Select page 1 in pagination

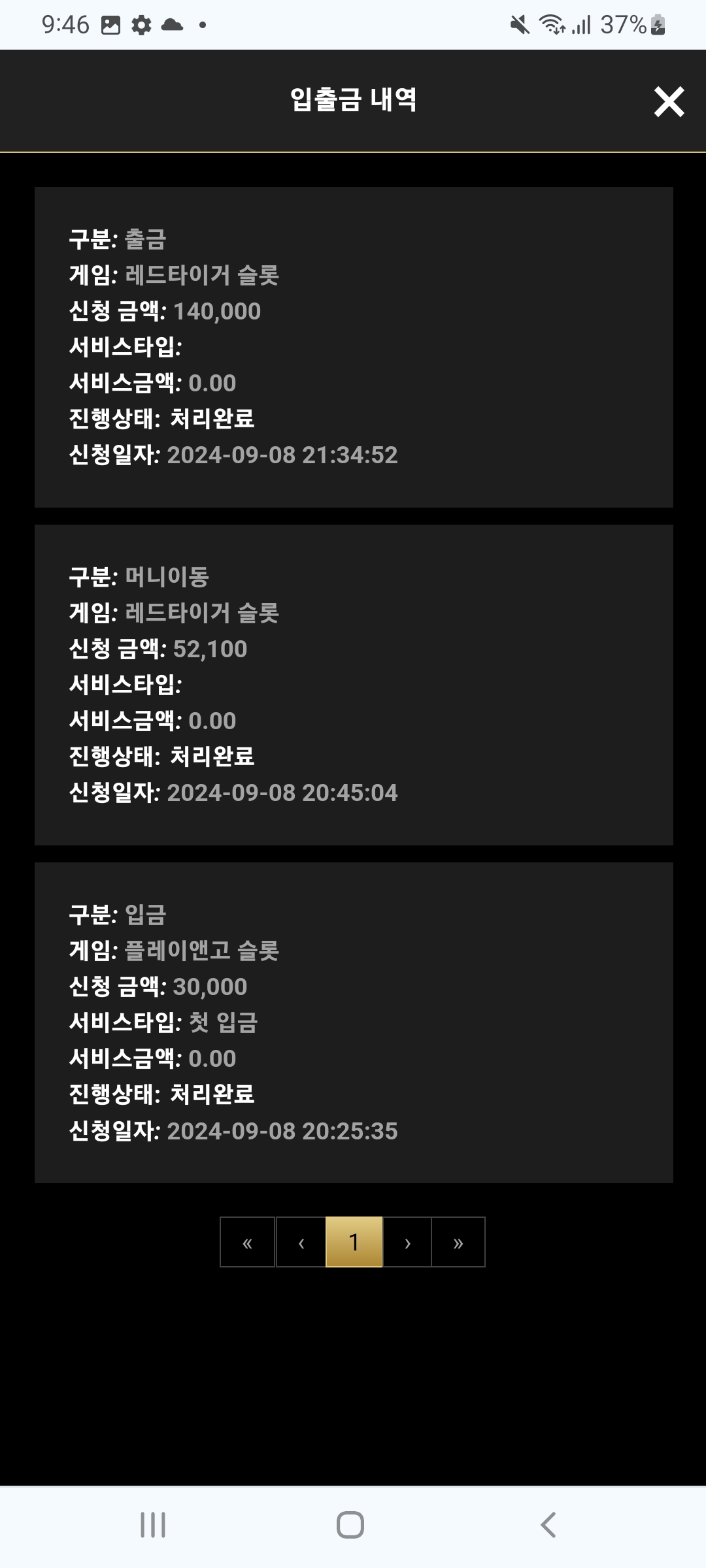point(354,1242)
